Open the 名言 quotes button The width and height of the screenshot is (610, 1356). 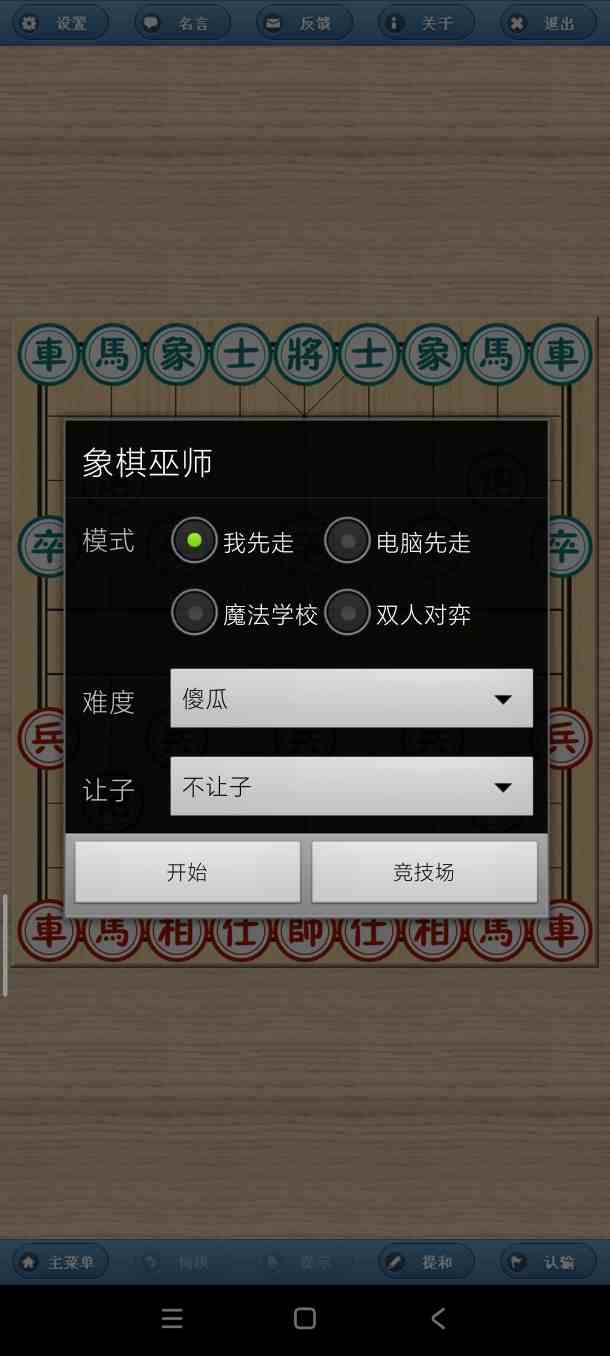(182, 23)
